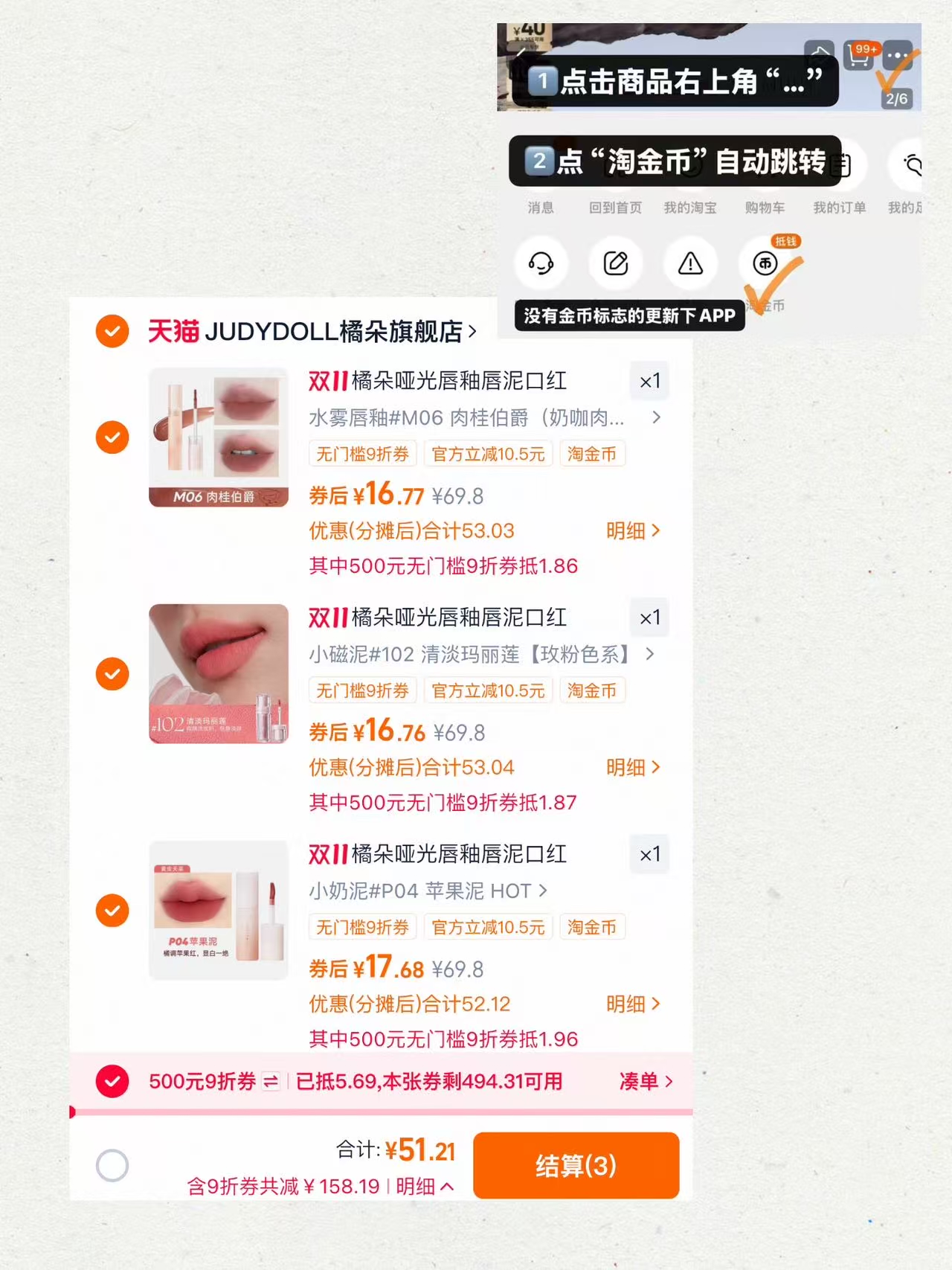
Task: Tap the 淘金币 tag on first item
Action: [592, 454]
